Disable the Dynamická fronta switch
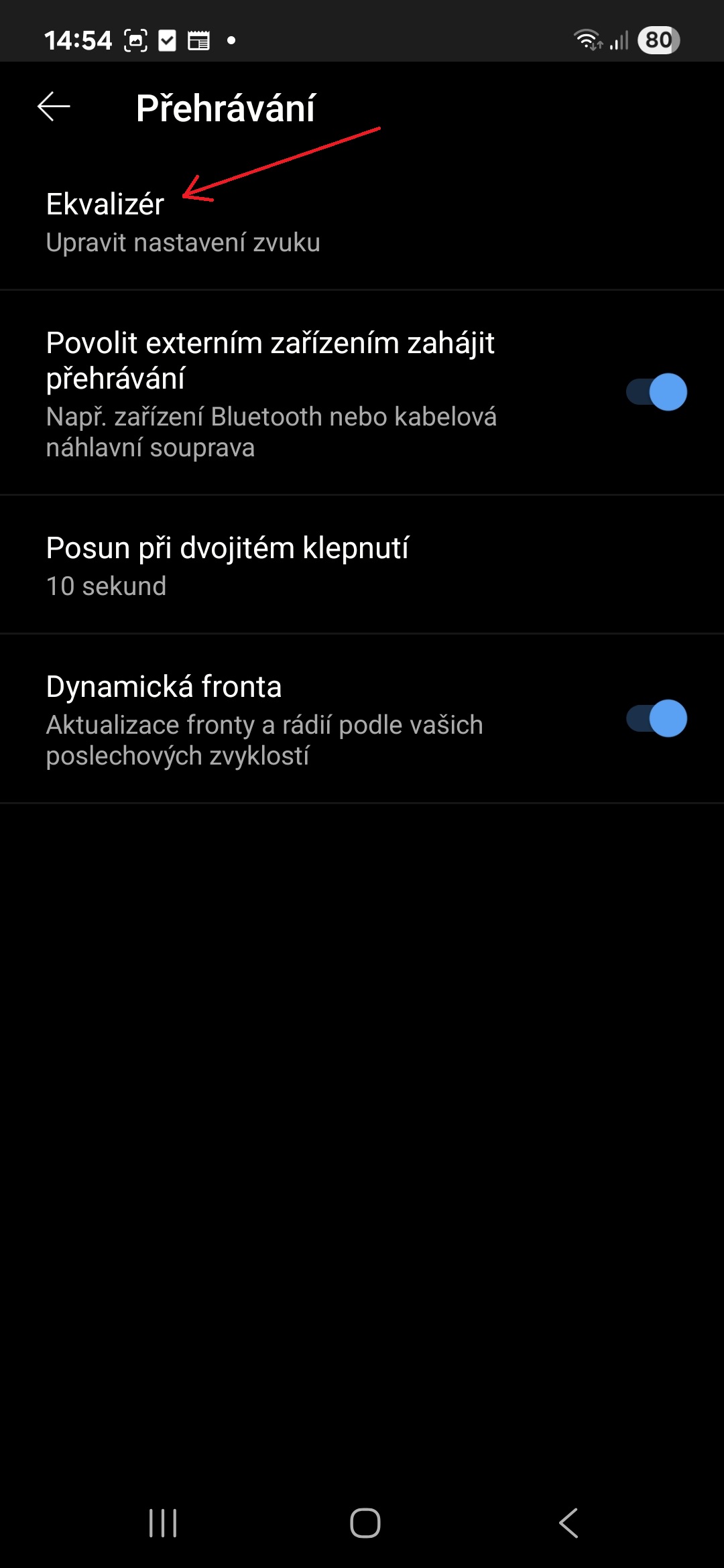 click(656, 719)
